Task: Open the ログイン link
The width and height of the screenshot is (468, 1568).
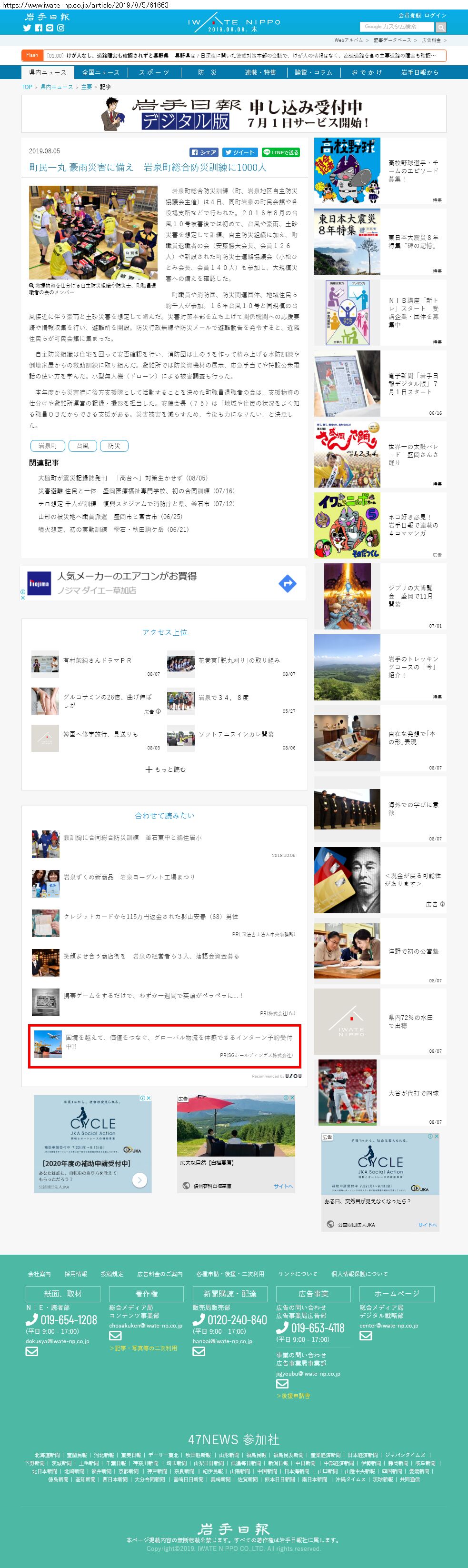Action: click(x=435, y=15)
